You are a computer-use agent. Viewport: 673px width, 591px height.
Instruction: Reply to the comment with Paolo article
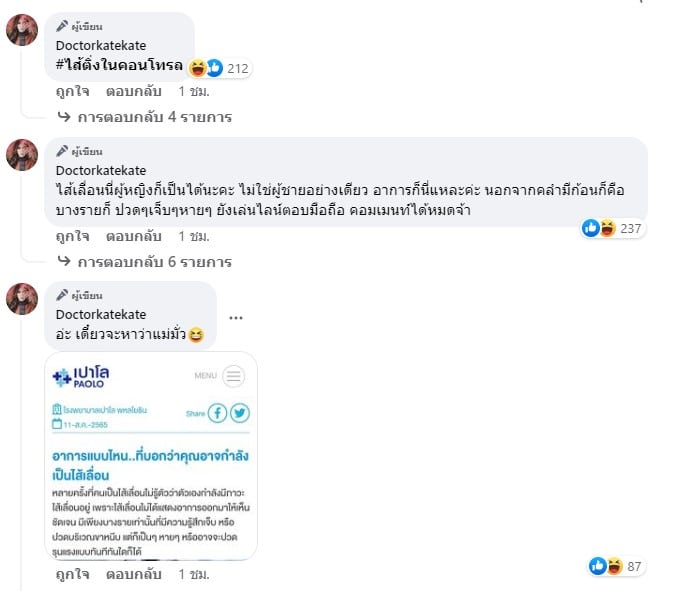coord(133,575)
